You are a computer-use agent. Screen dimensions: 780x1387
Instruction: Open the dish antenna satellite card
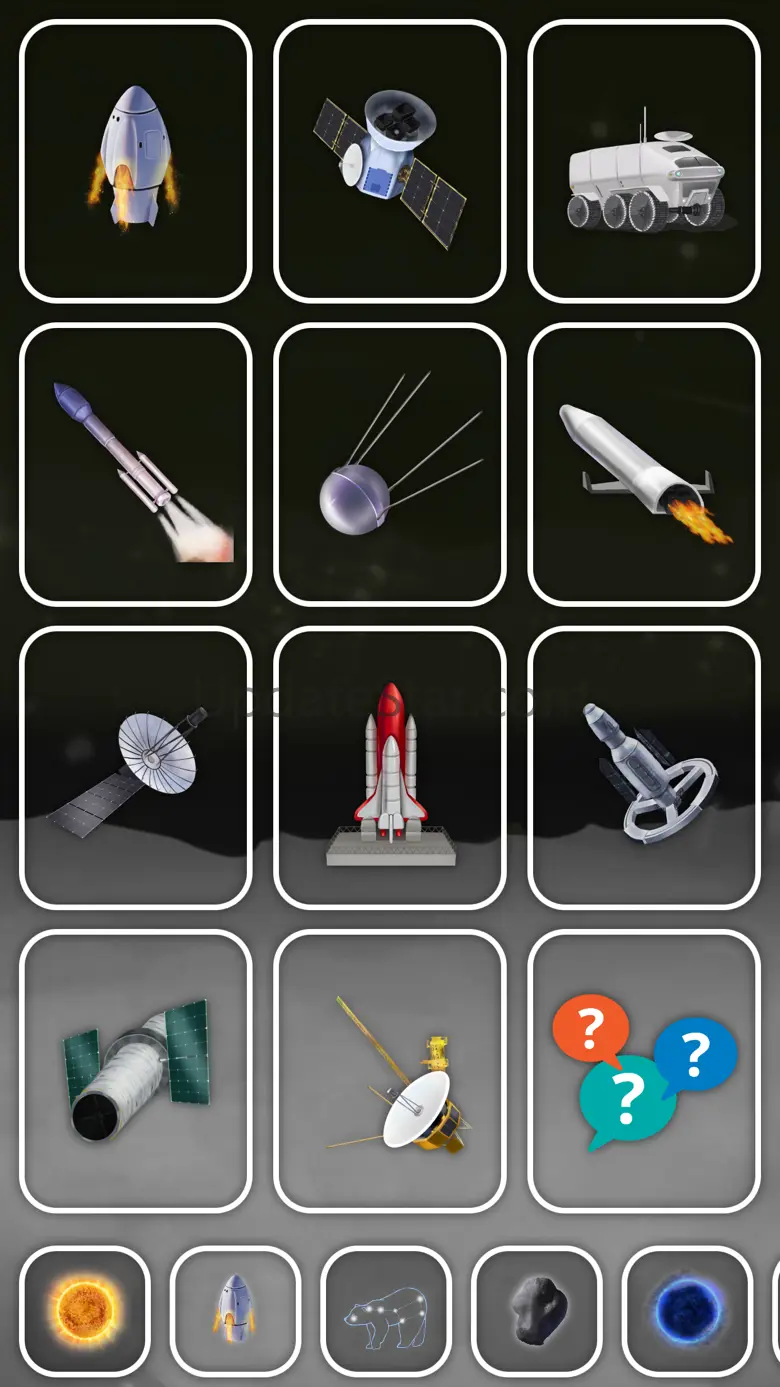136,768
